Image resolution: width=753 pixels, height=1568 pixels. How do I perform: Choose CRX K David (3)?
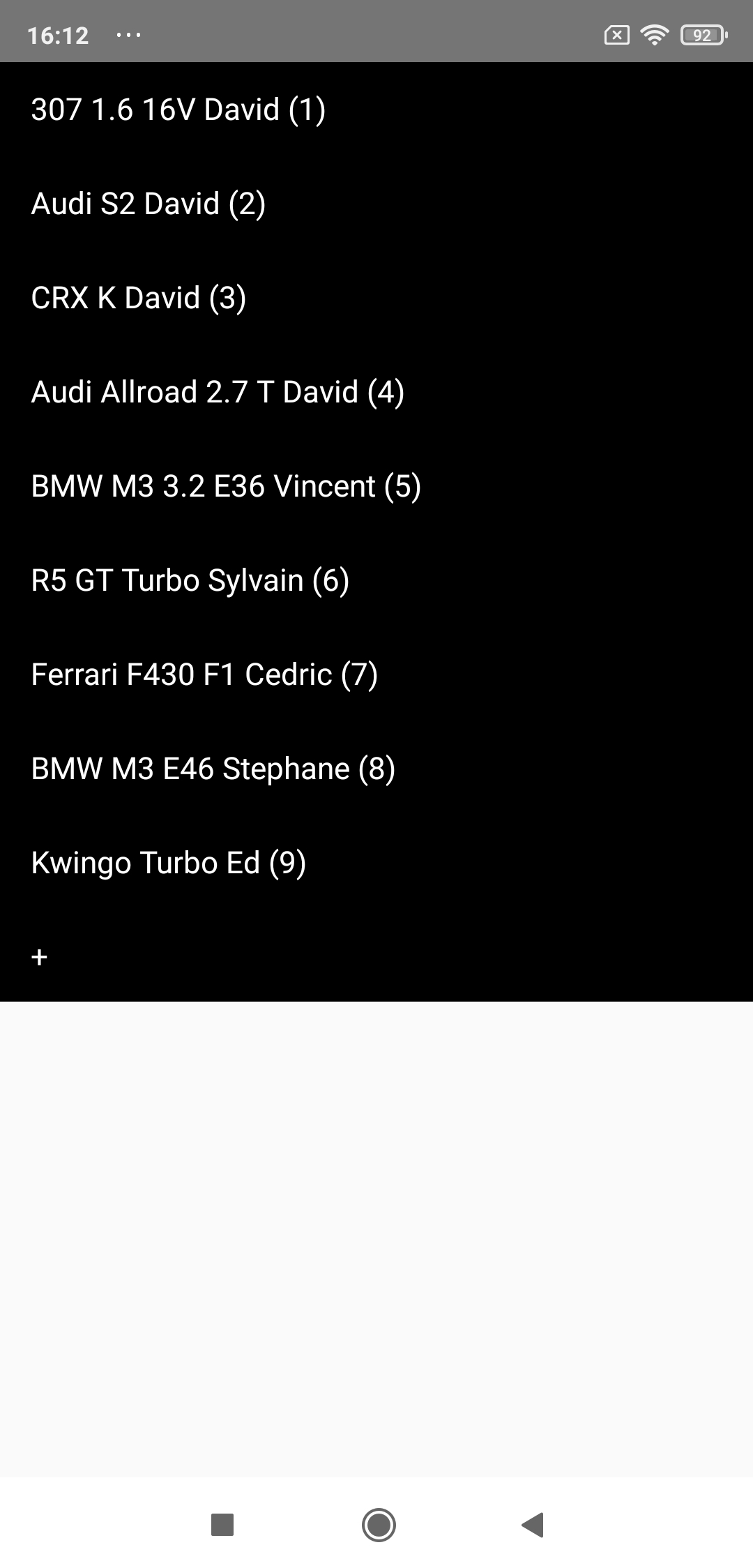pyautogui.click(x=139, y=298)
